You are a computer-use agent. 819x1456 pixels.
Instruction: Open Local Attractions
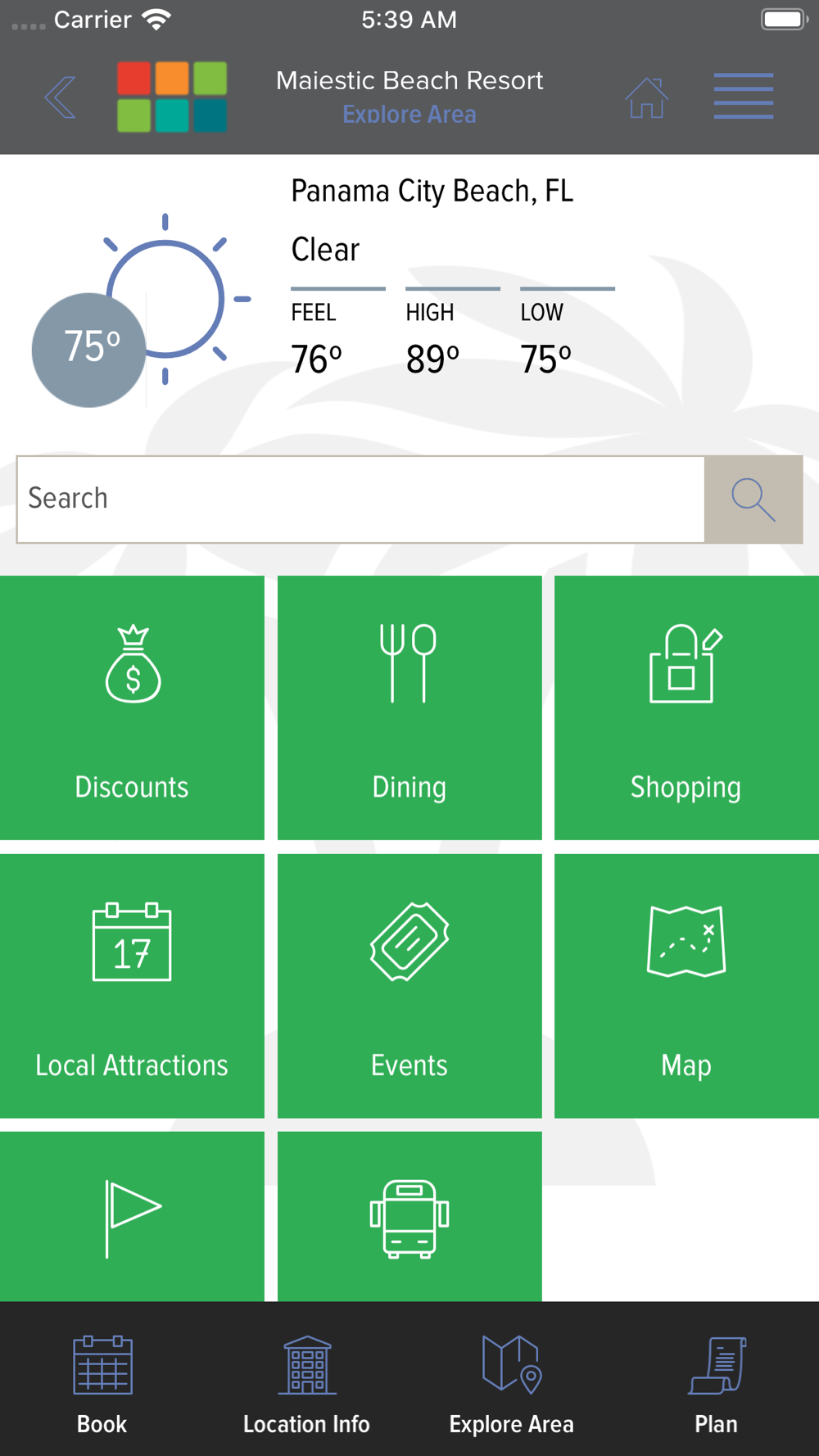(x=132, y=986)
